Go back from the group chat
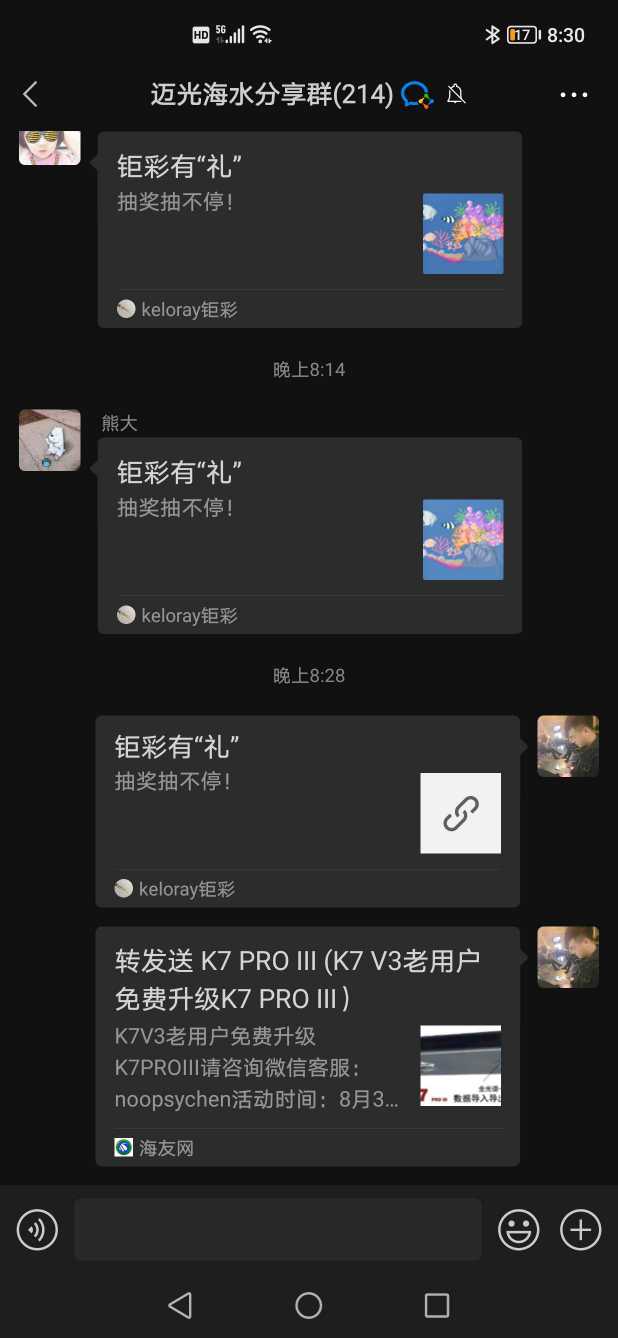The height and width of the screenshot is (1338, 618). [30, 95]
